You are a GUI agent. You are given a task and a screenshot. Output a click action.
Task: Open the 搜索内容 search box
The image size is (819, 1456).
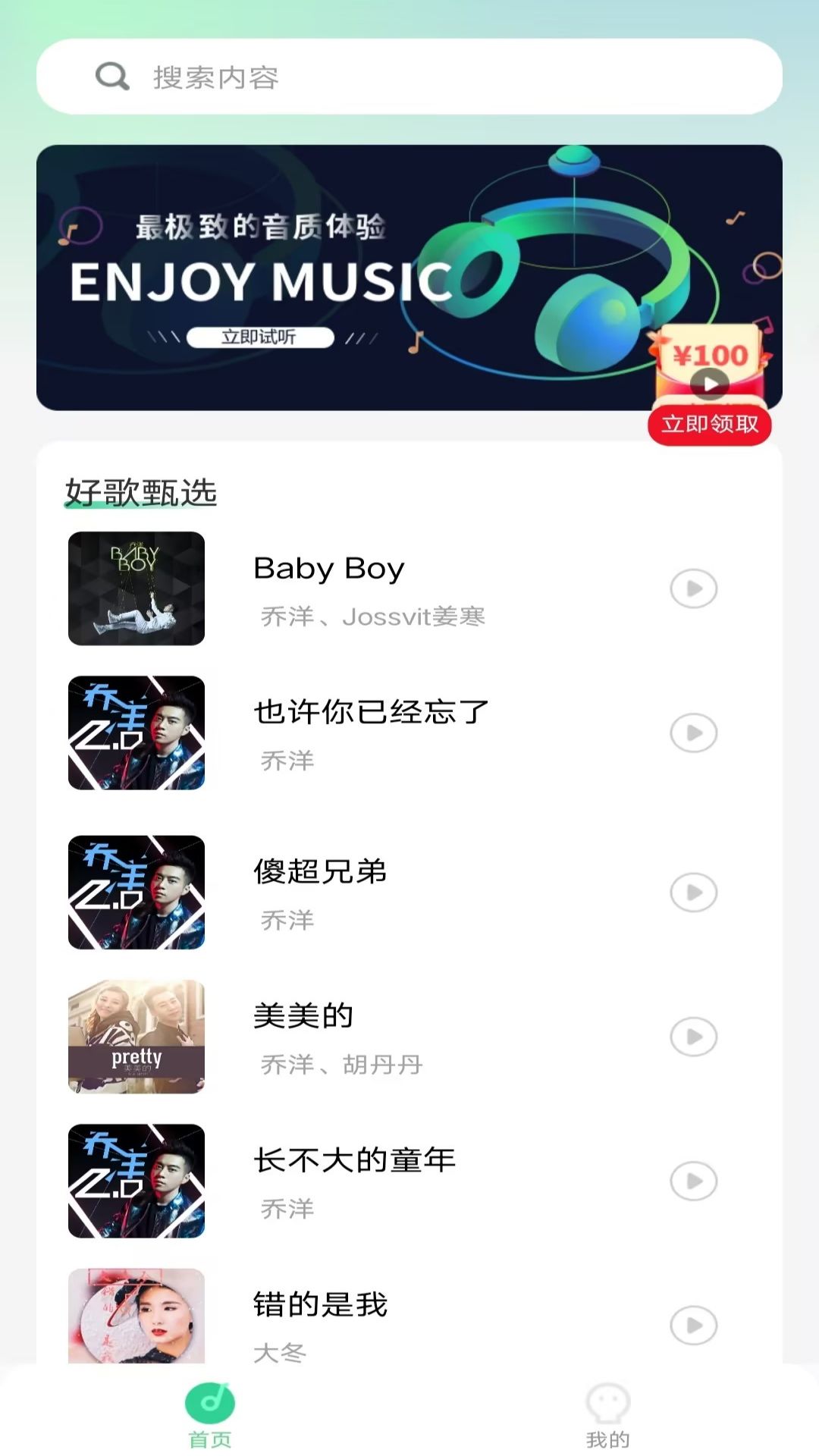(x=409, y=77)
